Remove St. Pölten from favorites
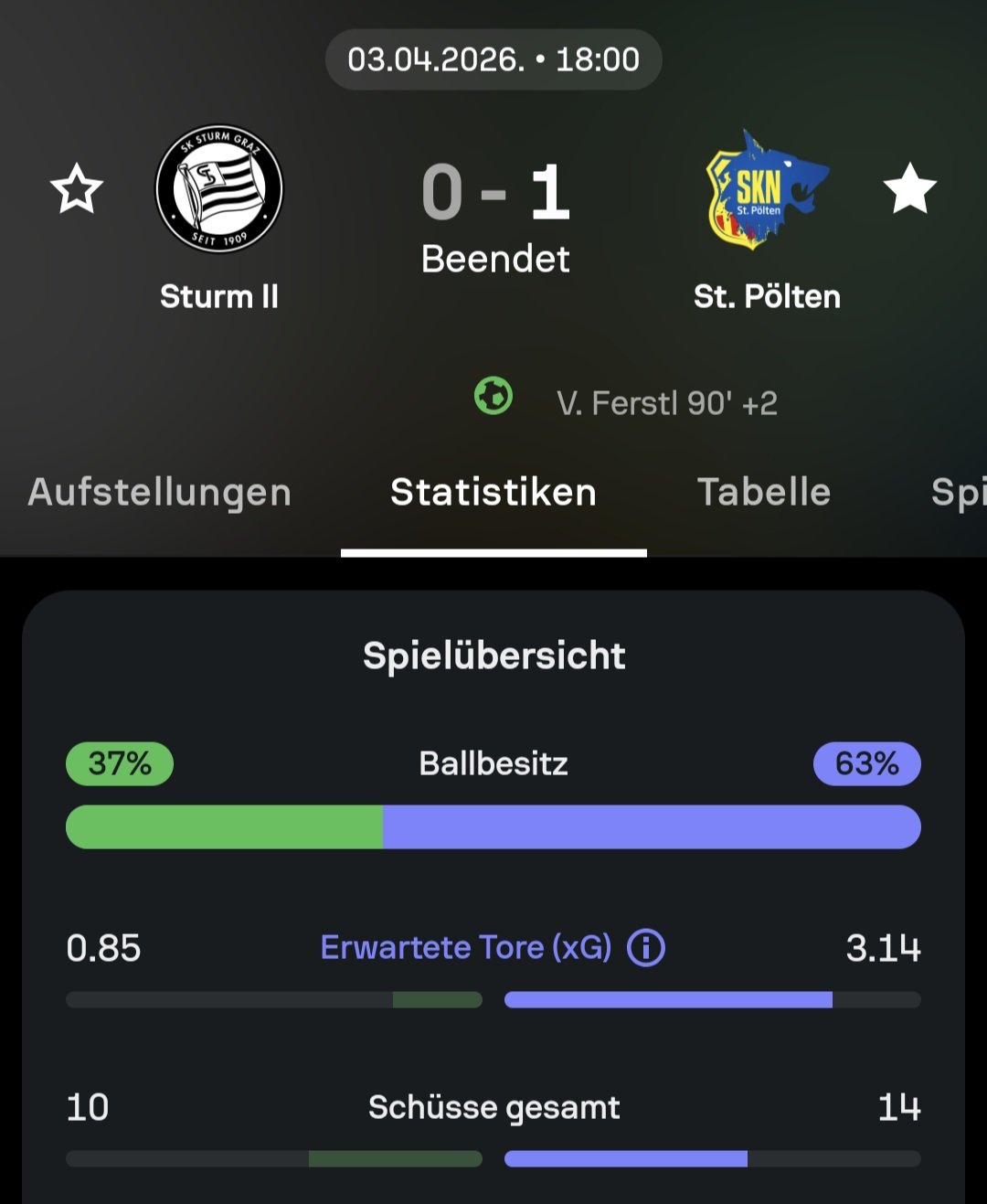 tap(909, 189)
